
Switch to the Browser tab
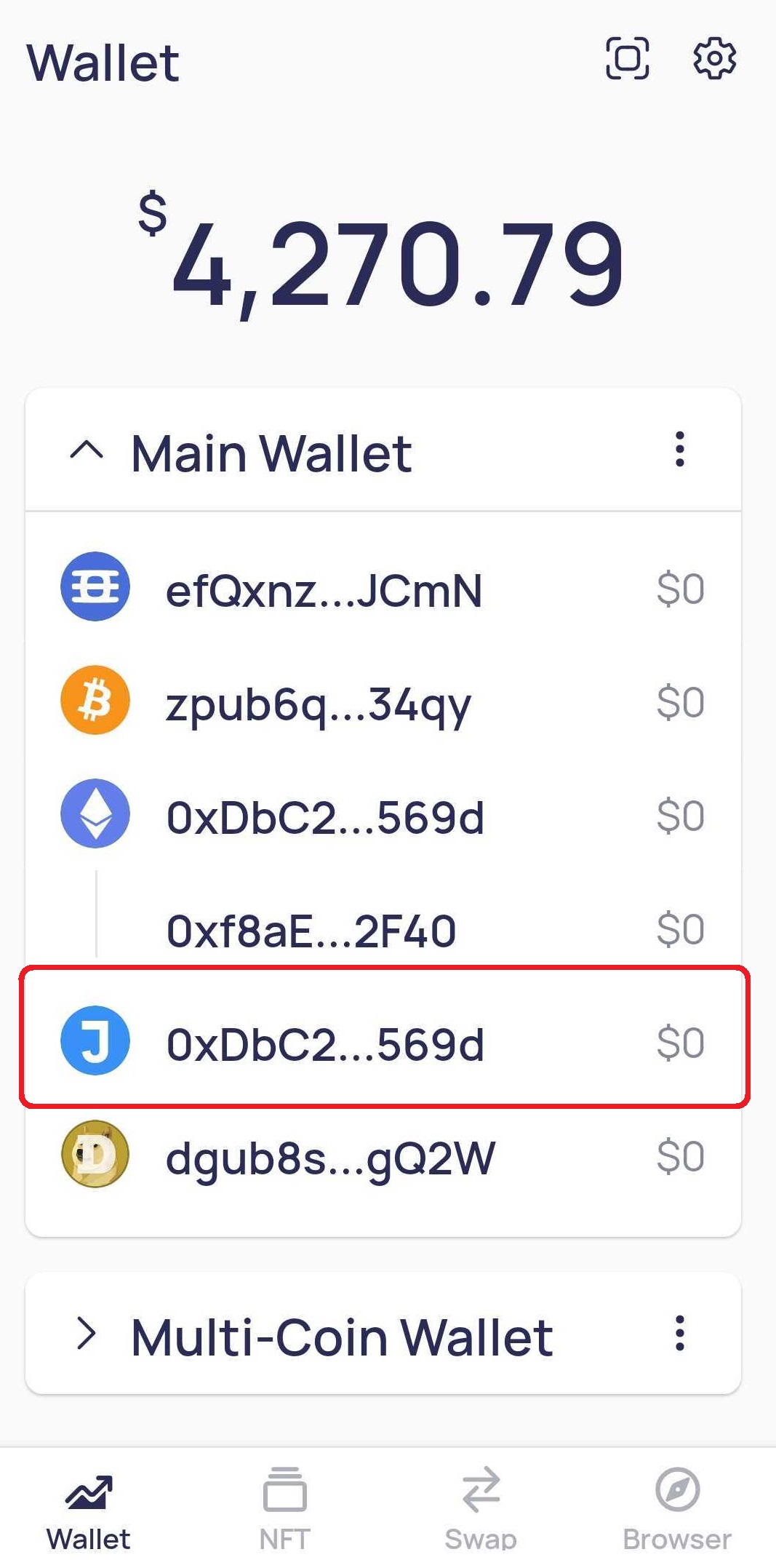(677, 1508)
